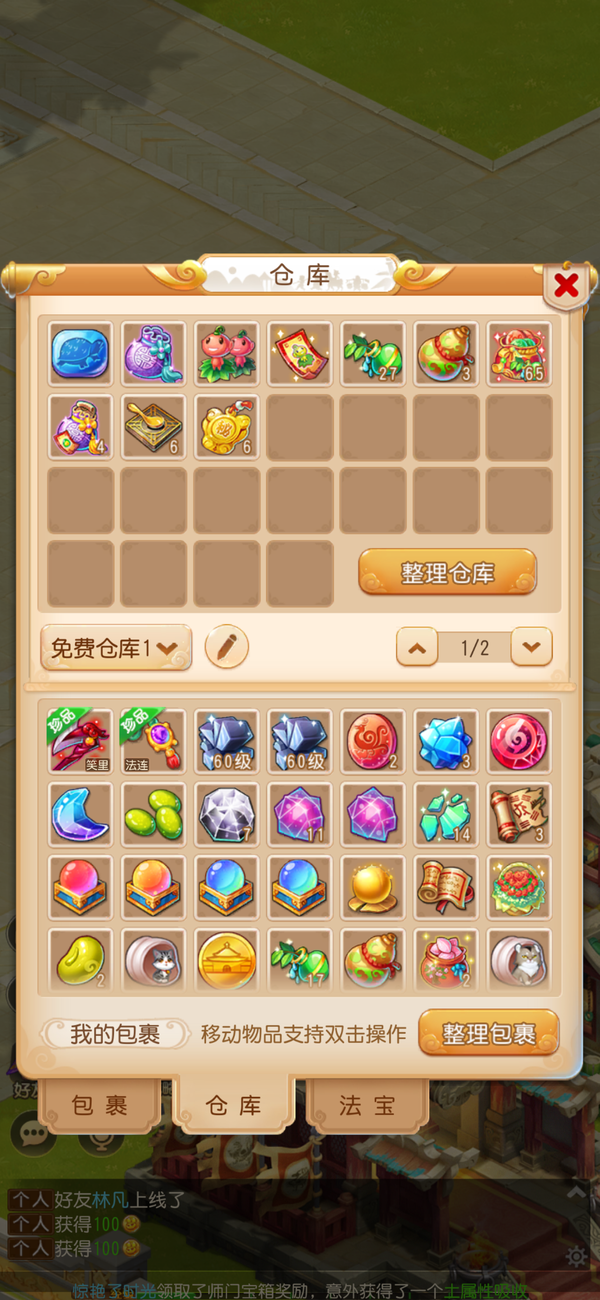This screenshot has width=600, height=1300.
Task: Select the green beans item in bag
Action: click(153, 815)
